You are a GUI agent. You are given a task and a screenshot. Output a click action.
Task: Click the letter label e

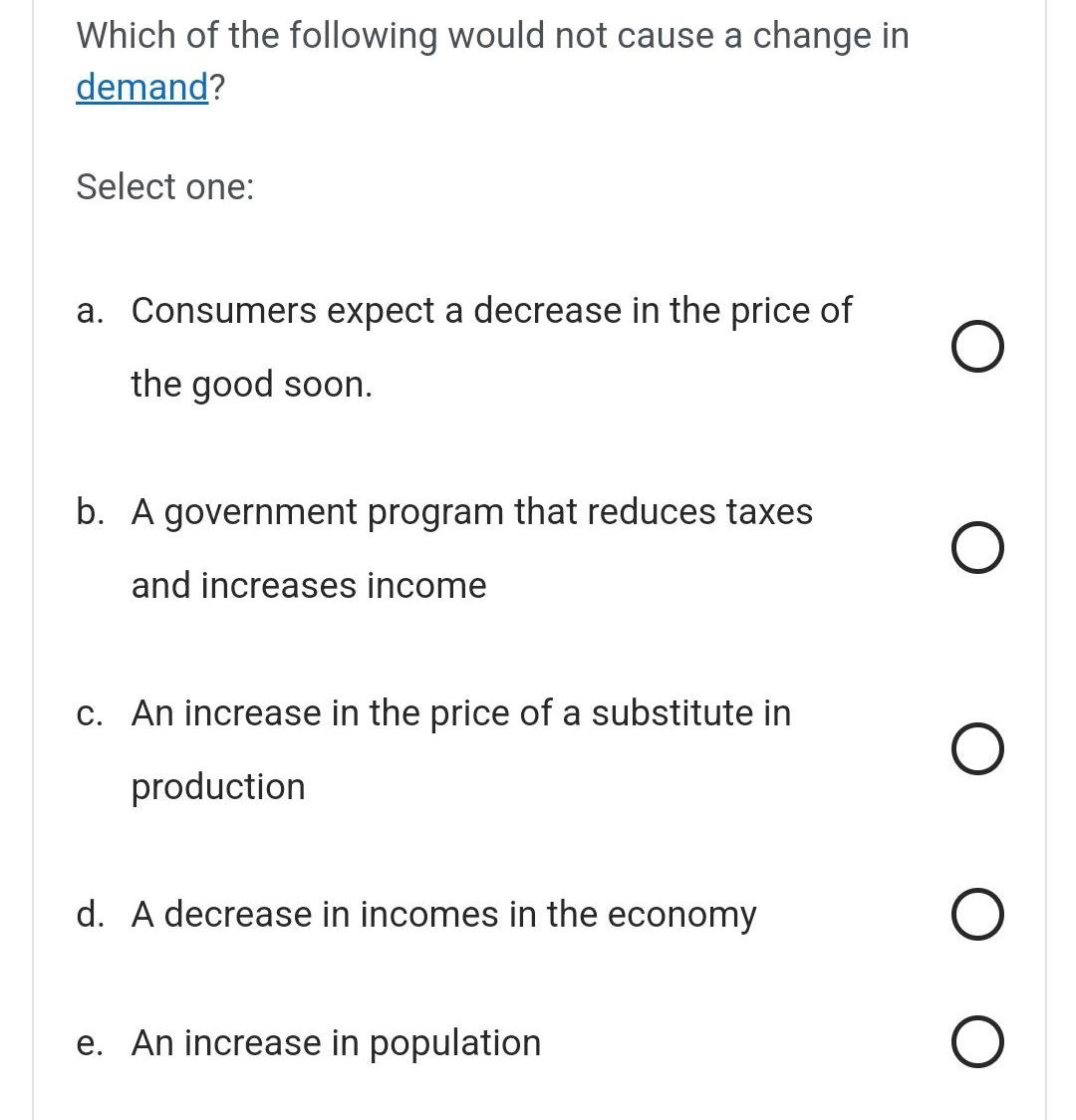(x=92, y=1042)
